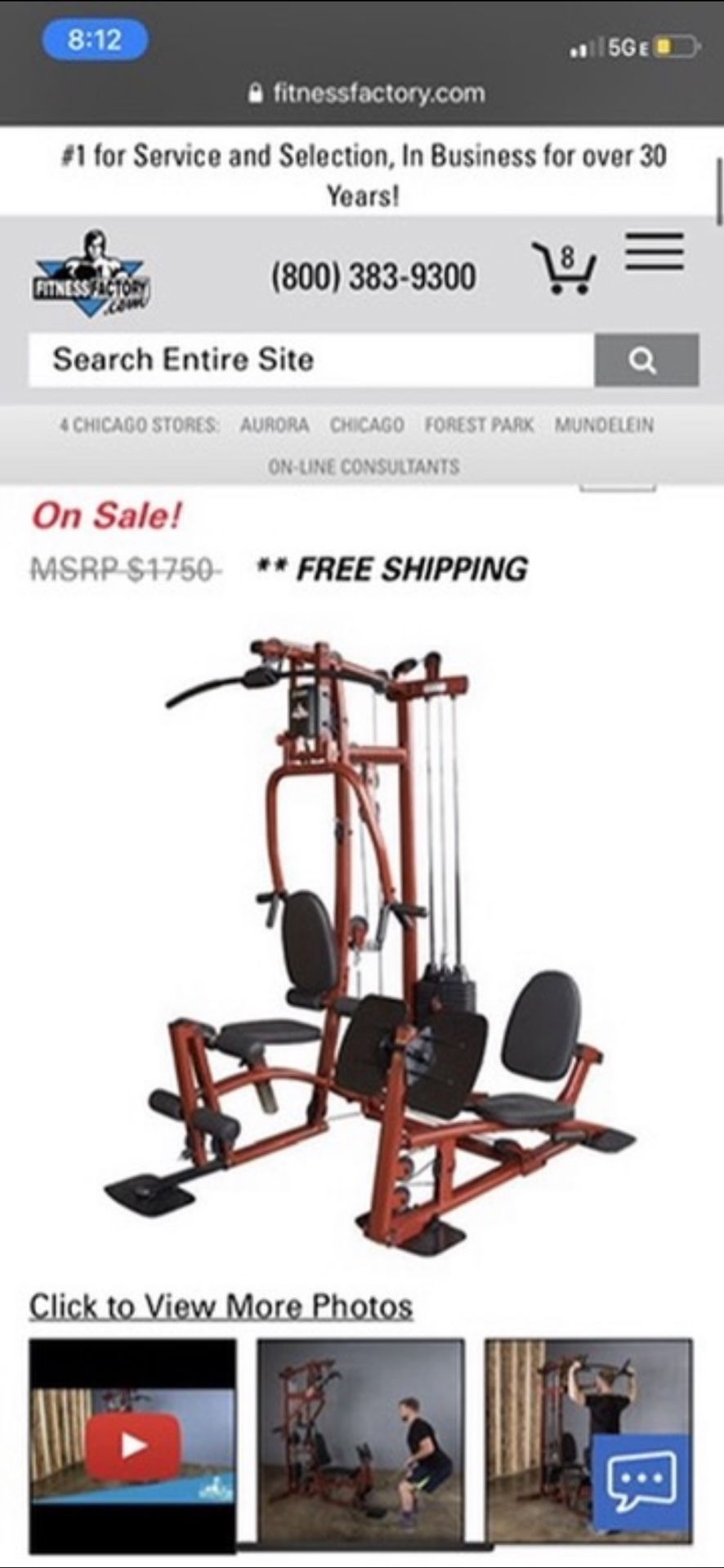Click the 8:12 time indicator
Image resolution: width=724 pixels, height=1568 pixels.
(92, 39)
